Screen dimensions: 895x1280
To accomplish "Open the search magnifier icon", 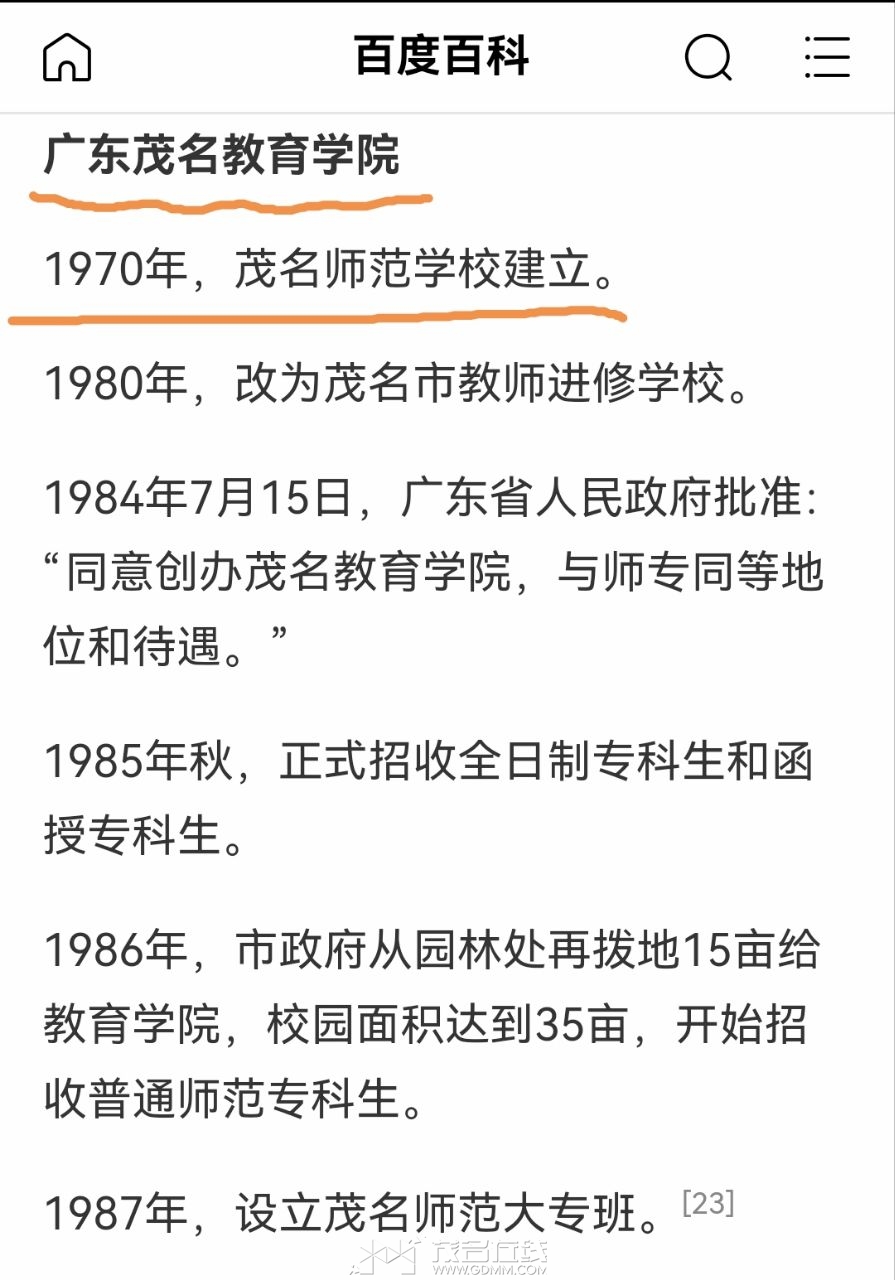I will [707, 57].
